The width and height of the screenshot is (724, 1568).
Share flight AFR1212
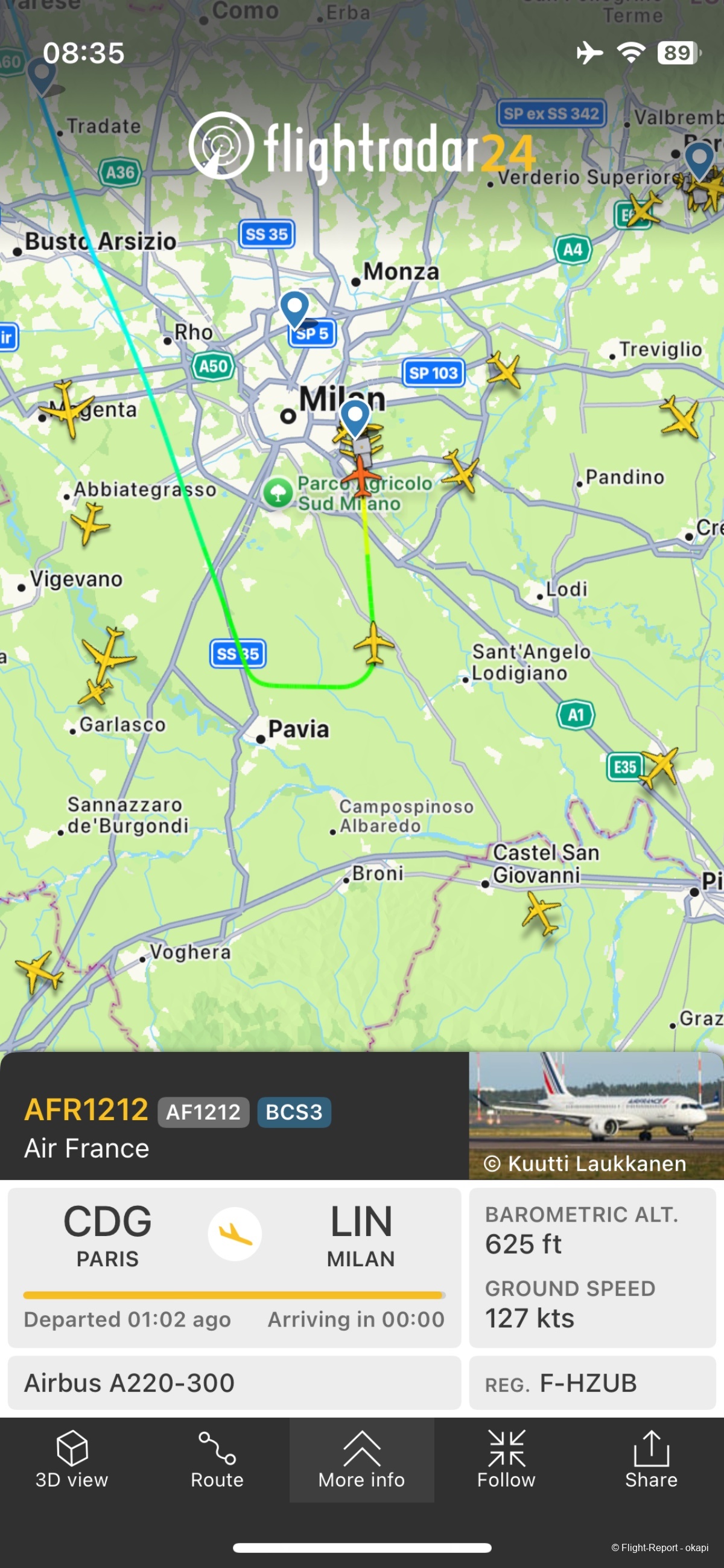click(x=650, y=1459)
